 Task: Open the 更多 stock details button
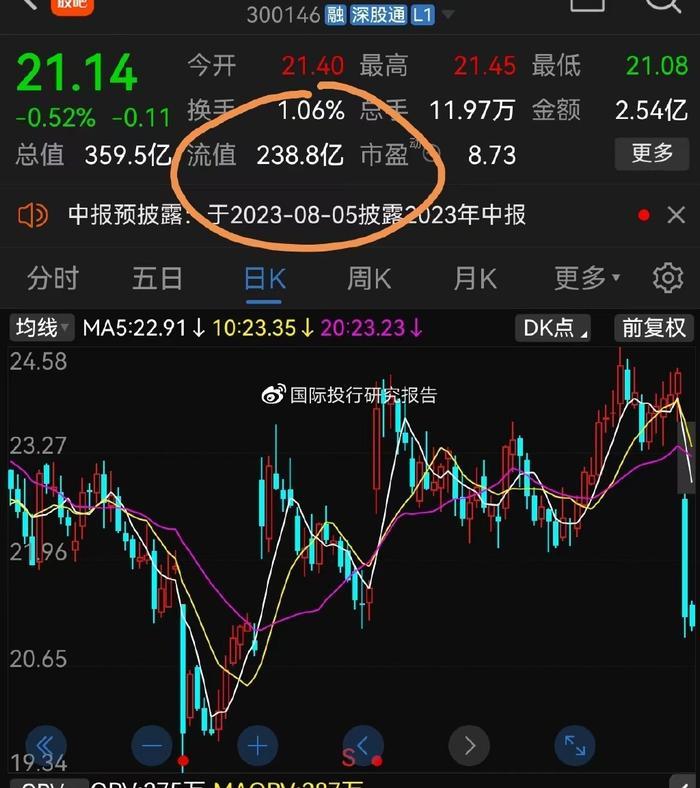tap(652, 154)
